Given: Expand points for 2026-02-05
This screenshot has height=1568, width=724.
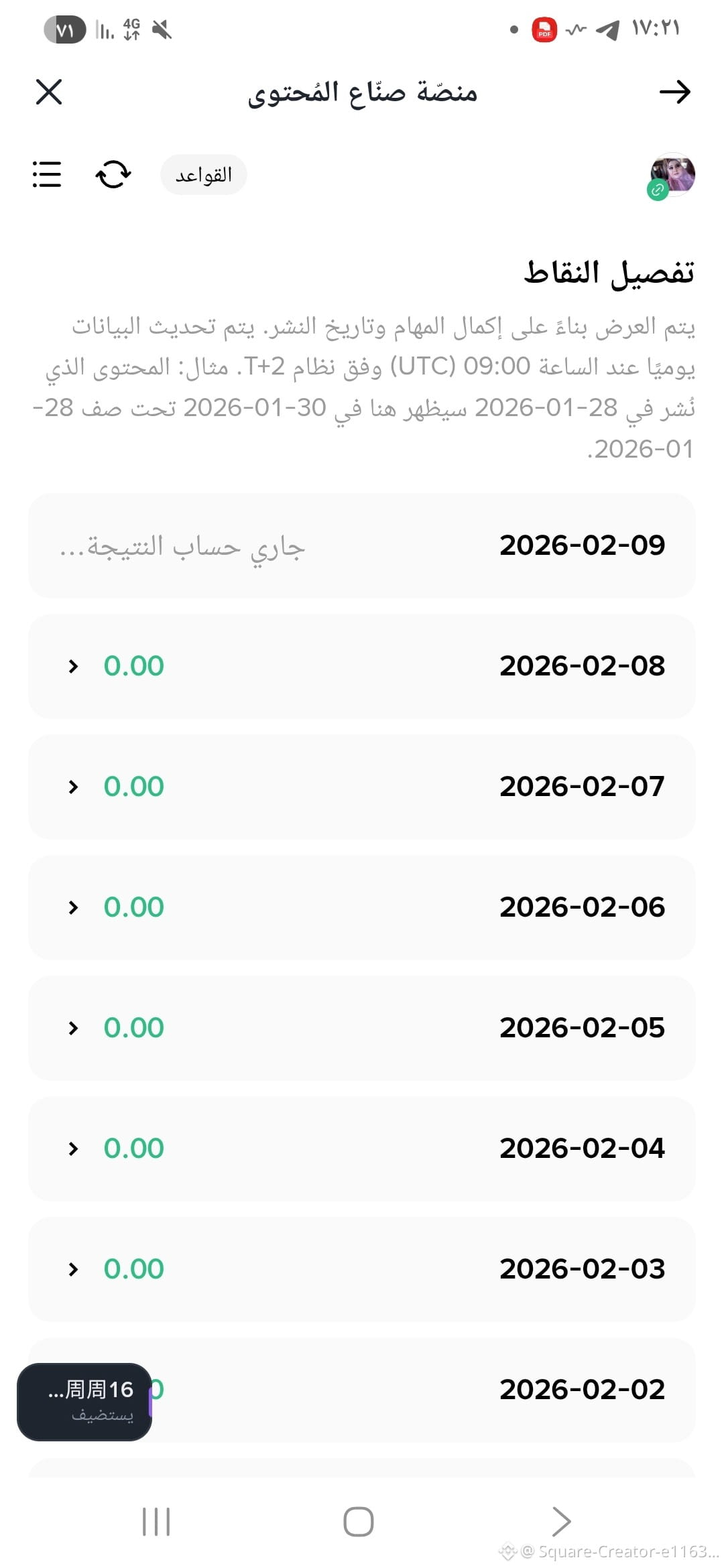Looking at the screenshot, I should pyautogui.click(x=74, y=1028).
